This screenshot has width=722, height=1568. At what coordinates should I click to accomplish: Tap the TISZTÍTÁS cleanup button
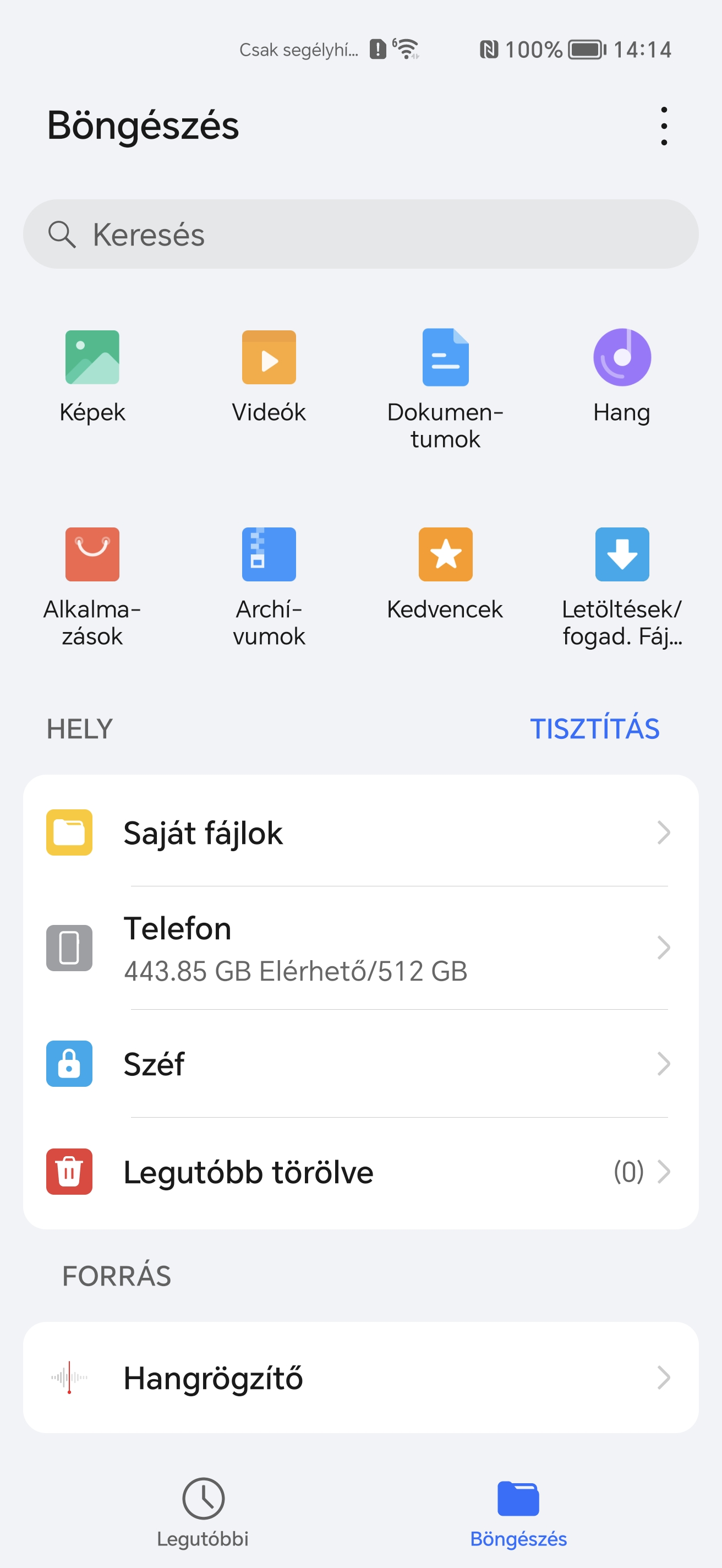coord(594,728)
